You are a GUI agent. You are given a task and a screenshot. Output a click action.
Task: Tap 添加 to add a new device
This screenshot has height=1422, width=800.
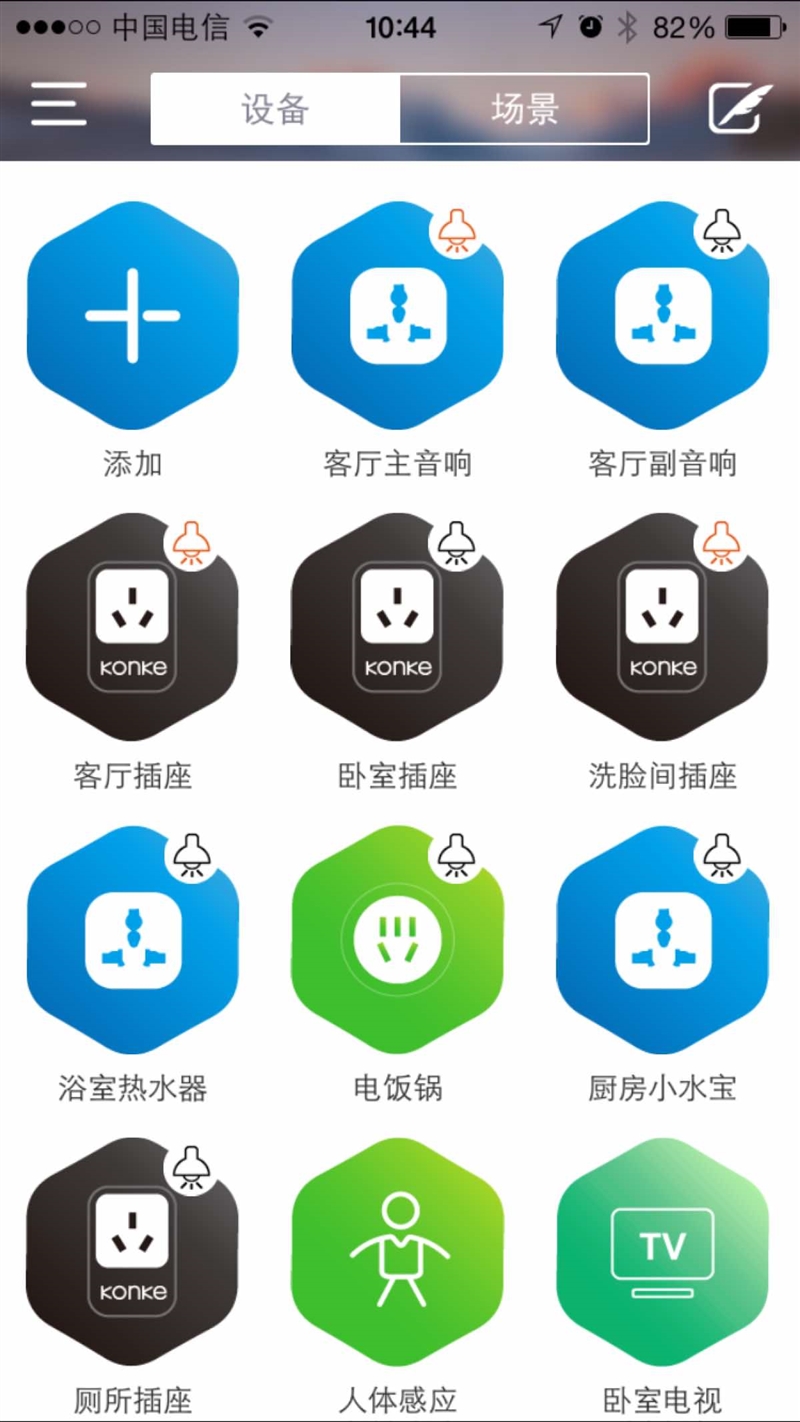point(132,316)
